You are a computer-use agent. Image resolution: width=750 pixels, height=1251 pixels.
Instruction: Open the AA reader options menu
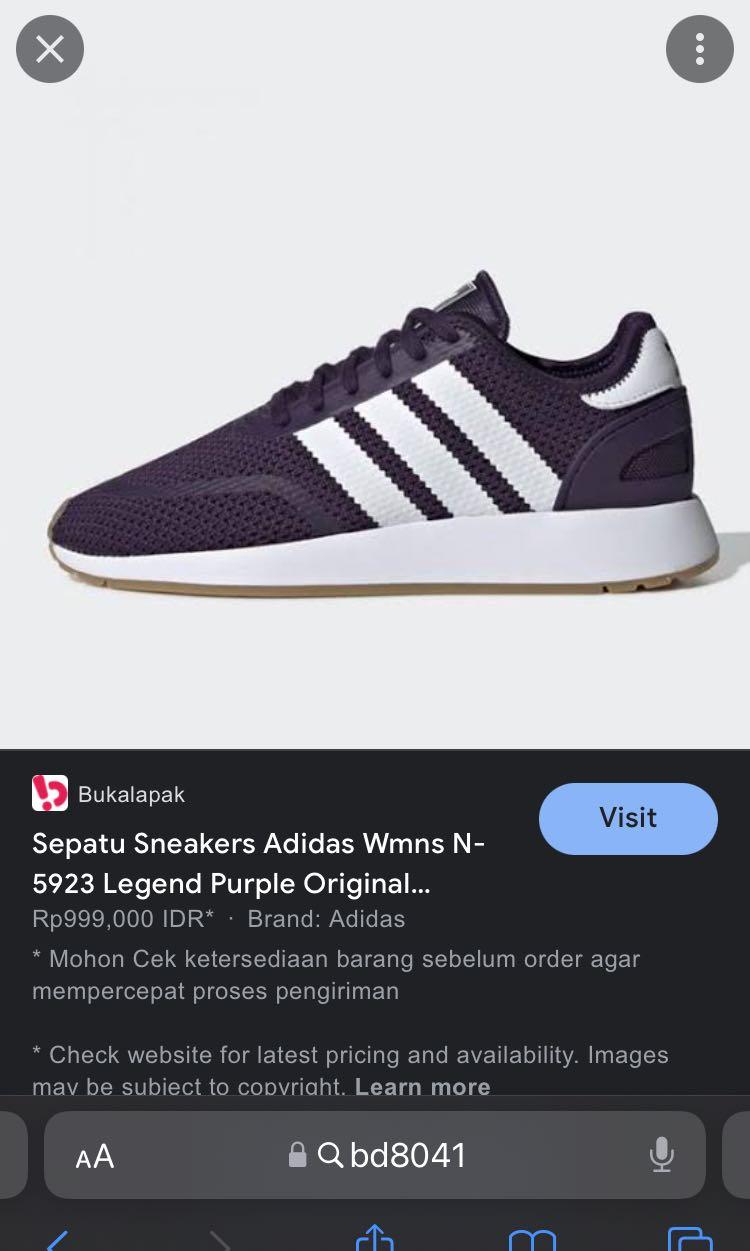[x=95, y=1157]
